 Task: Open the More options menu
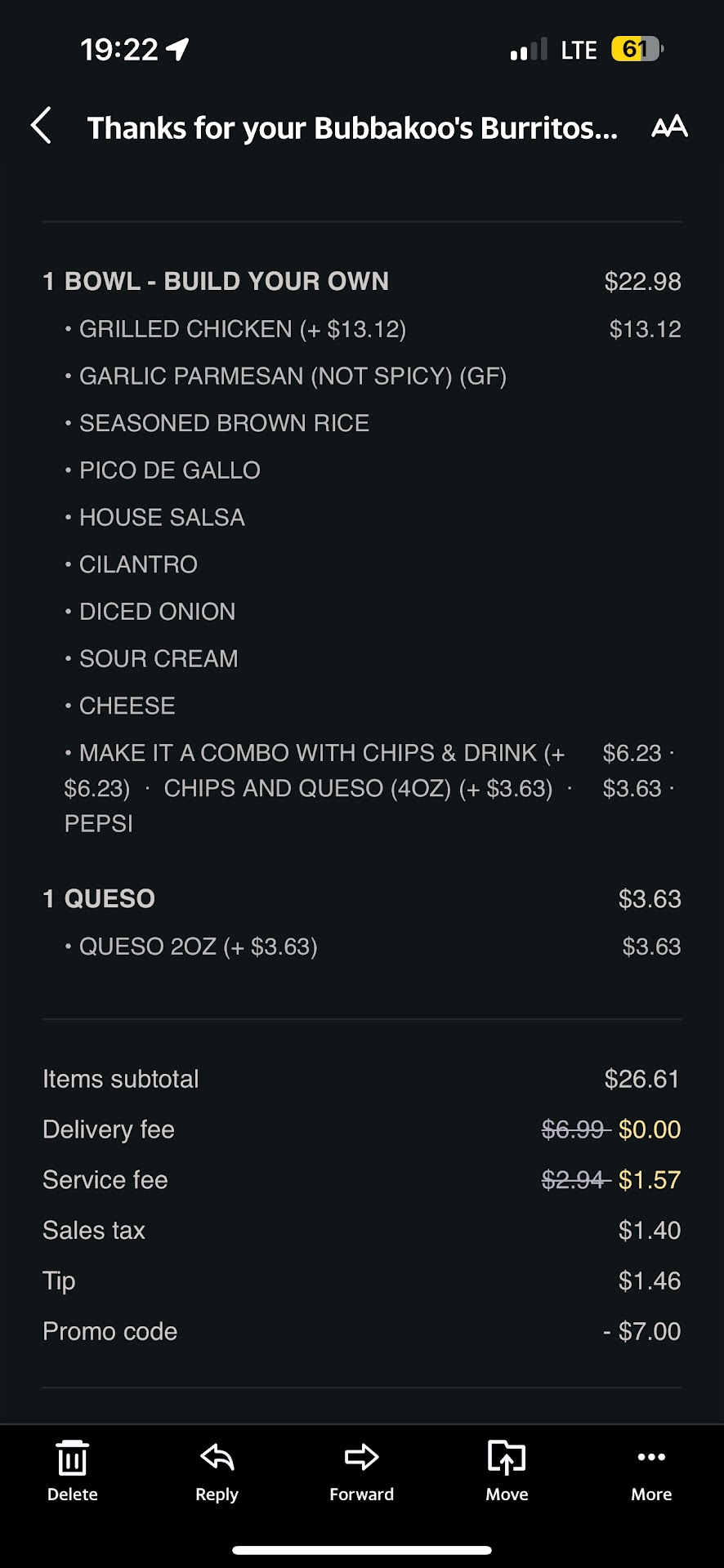coord(651,1470)
